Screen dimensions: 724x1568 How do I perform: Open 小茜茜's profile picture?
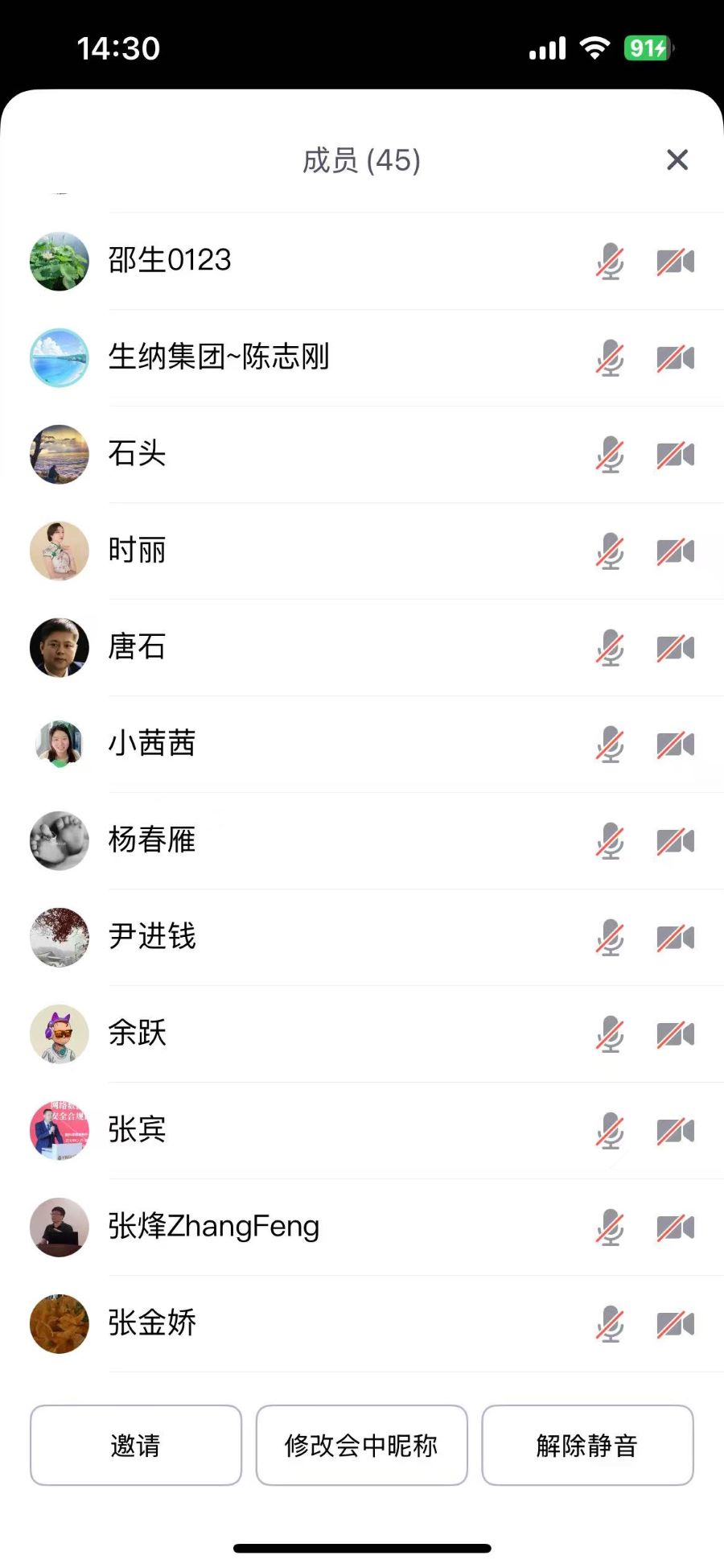pyautogui.click(x=59, y=745)
